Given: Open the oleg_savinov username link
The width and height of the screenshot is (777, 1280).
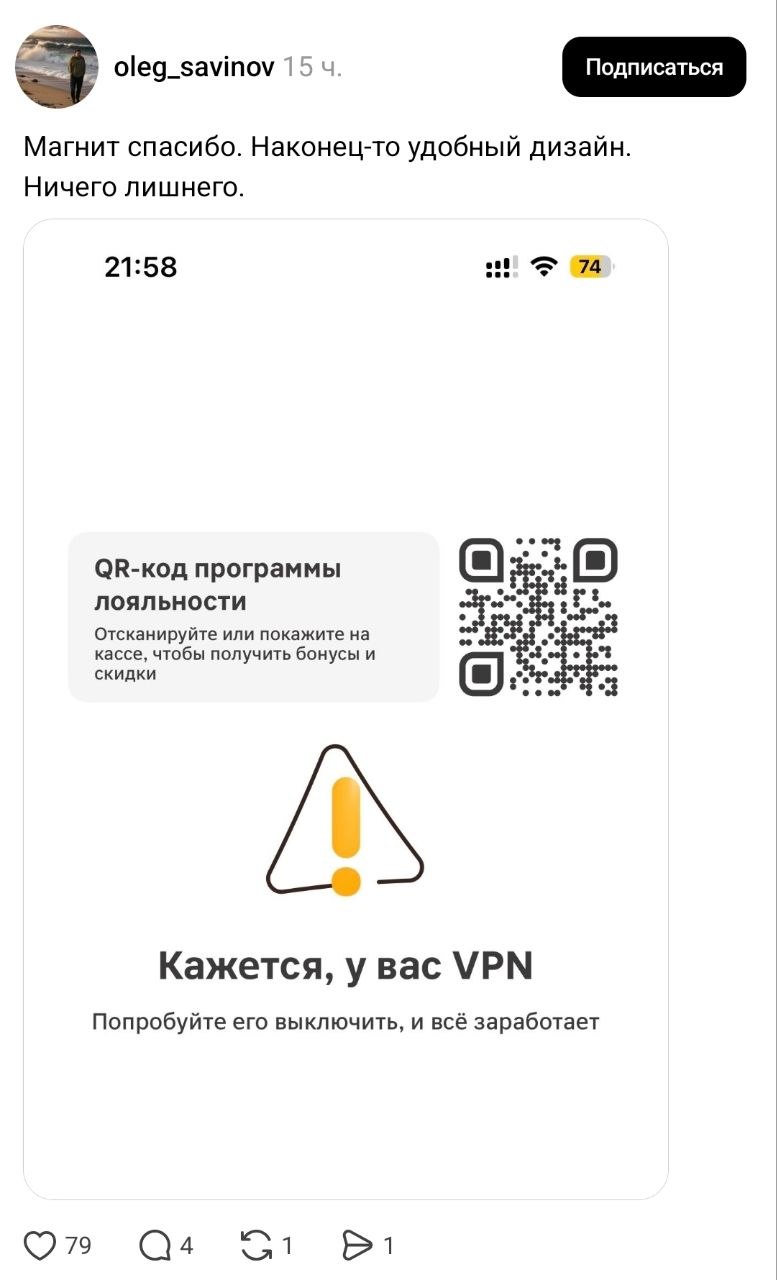Looking at the screenshot, I should pyautogui.click(x=194, y=67).
